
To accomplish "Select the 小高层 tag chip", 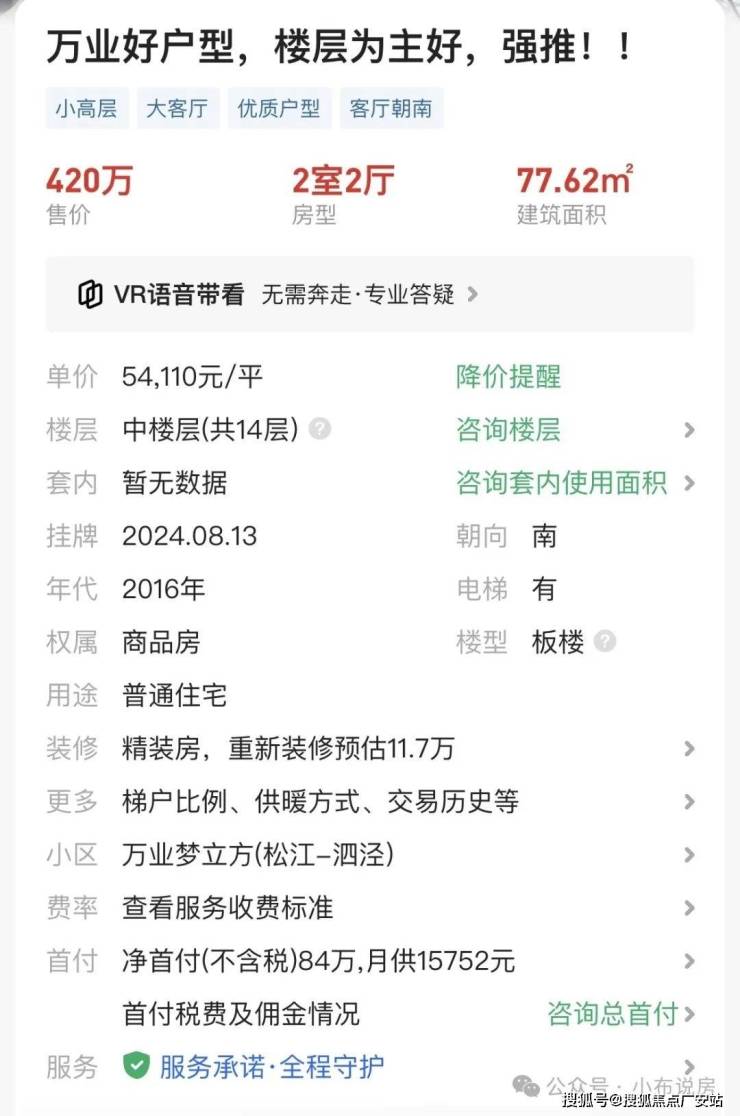I will pos(87,109).
